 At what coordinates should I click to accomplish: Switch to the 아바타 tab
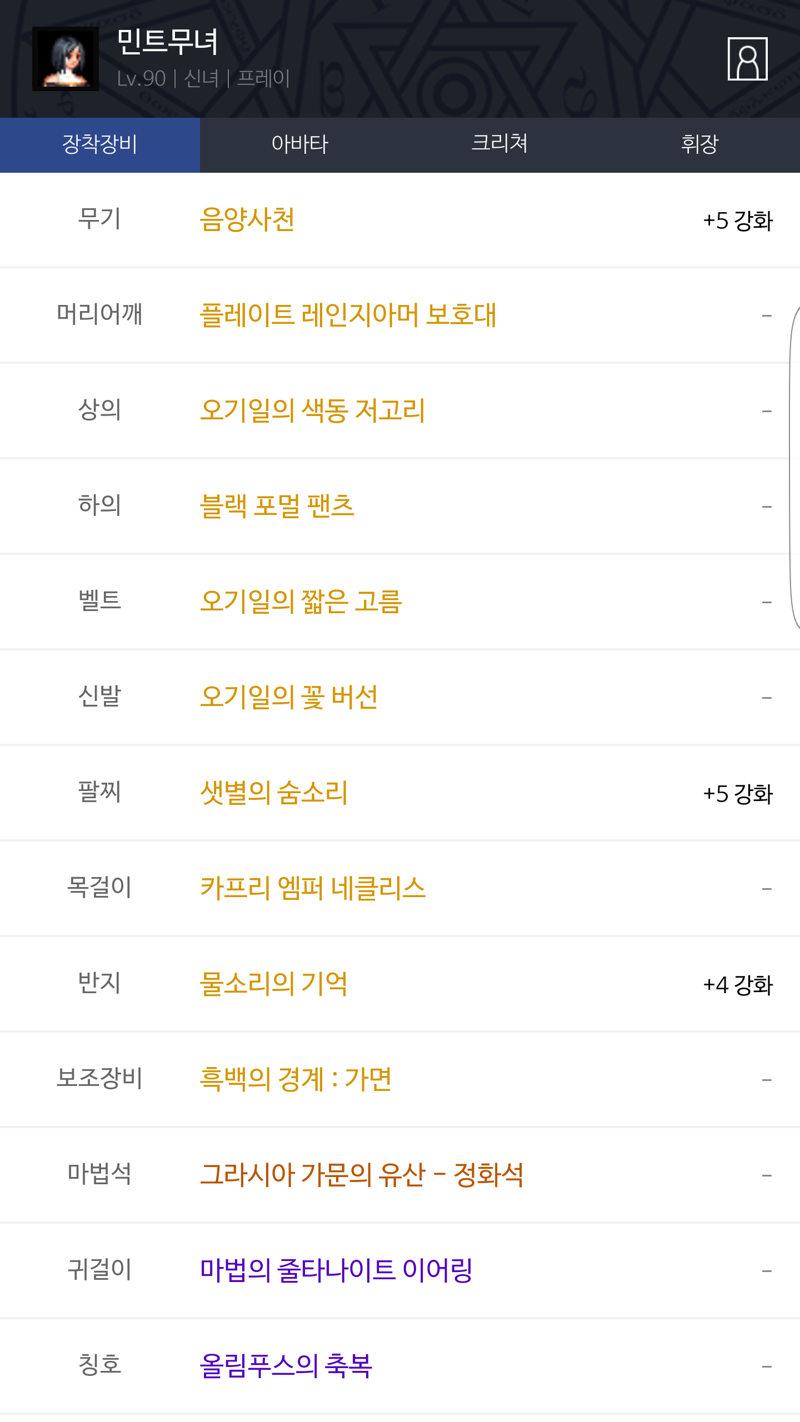tap(300, 144)
